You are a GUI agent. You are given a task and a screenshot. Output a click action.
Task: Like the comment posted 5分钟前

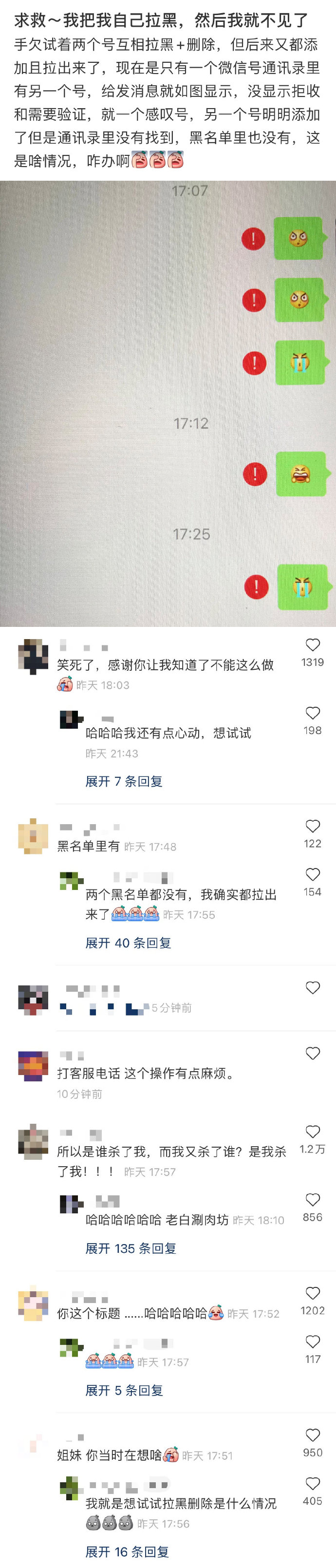click(x=312, y=988)
